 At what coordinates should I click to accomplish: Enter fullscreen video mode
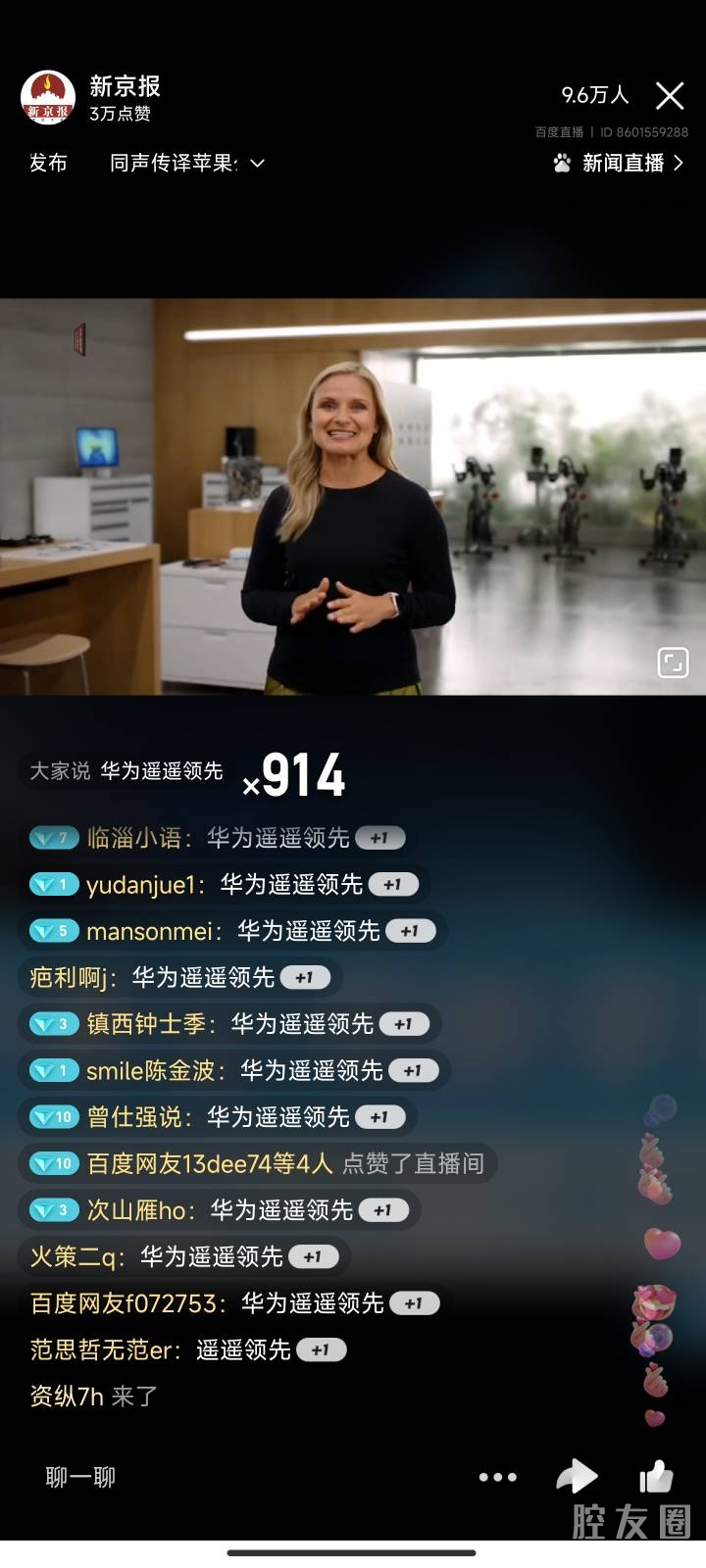(x=673, y=662)
